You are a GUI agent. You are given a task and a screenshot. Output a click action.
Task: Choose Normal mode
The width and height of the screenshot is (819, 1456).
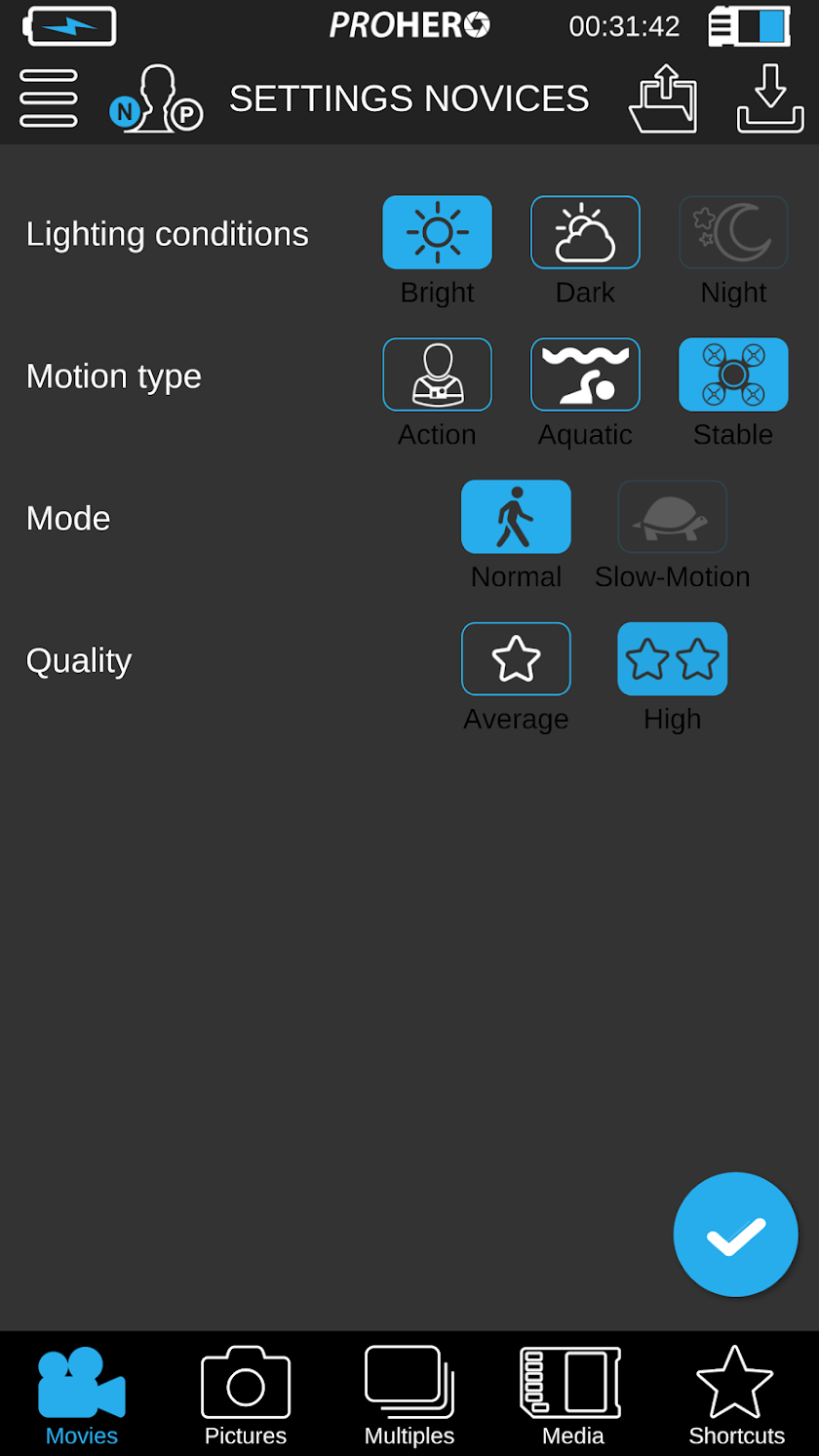pyautogui.click(x=516, y=517)
